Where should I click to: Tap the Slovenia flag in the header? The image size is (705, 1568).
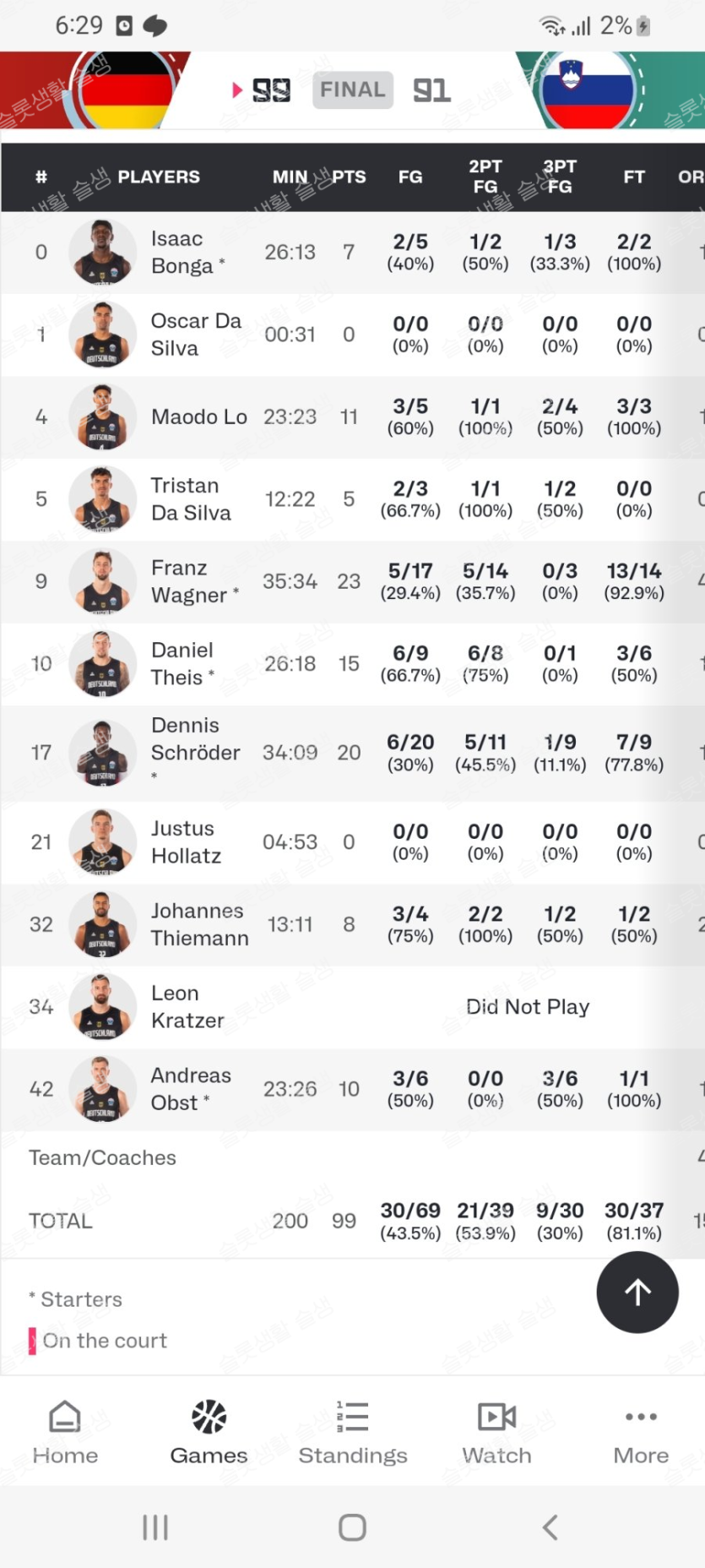(x=587, y=90)
